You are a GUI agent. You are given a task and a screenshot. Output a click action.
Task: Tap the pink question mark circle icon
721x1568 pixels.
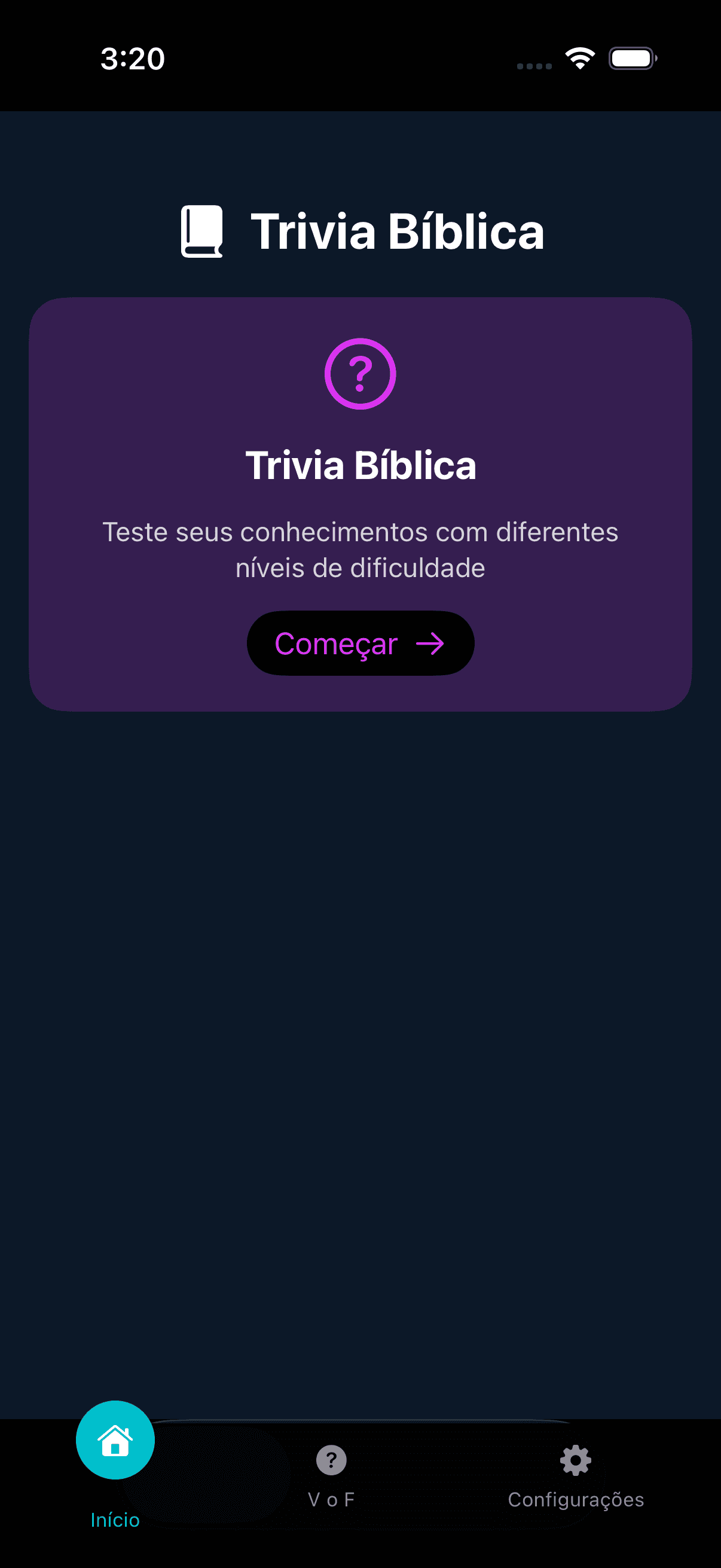[360, 374]
